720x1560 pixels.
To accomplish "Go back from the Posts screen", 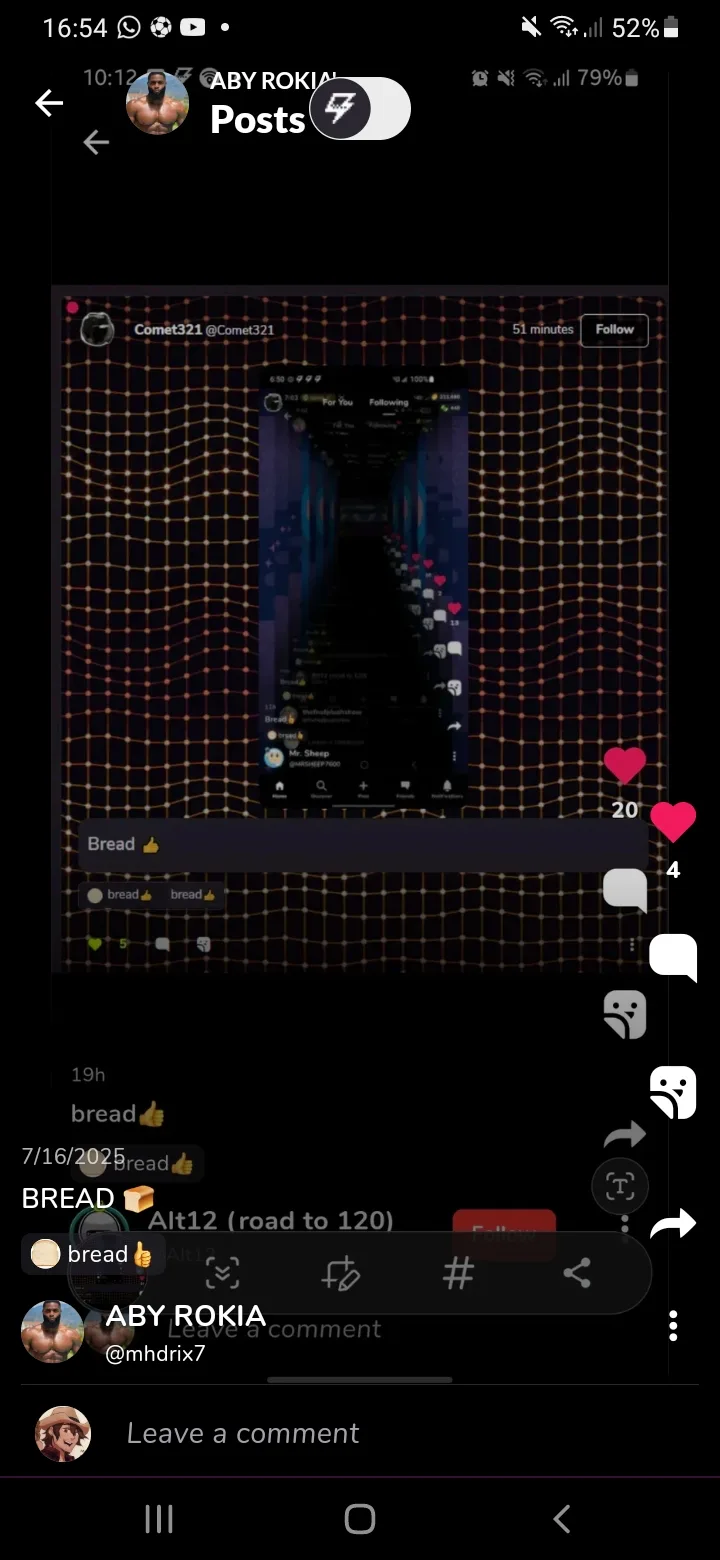I will coord(48,103).
